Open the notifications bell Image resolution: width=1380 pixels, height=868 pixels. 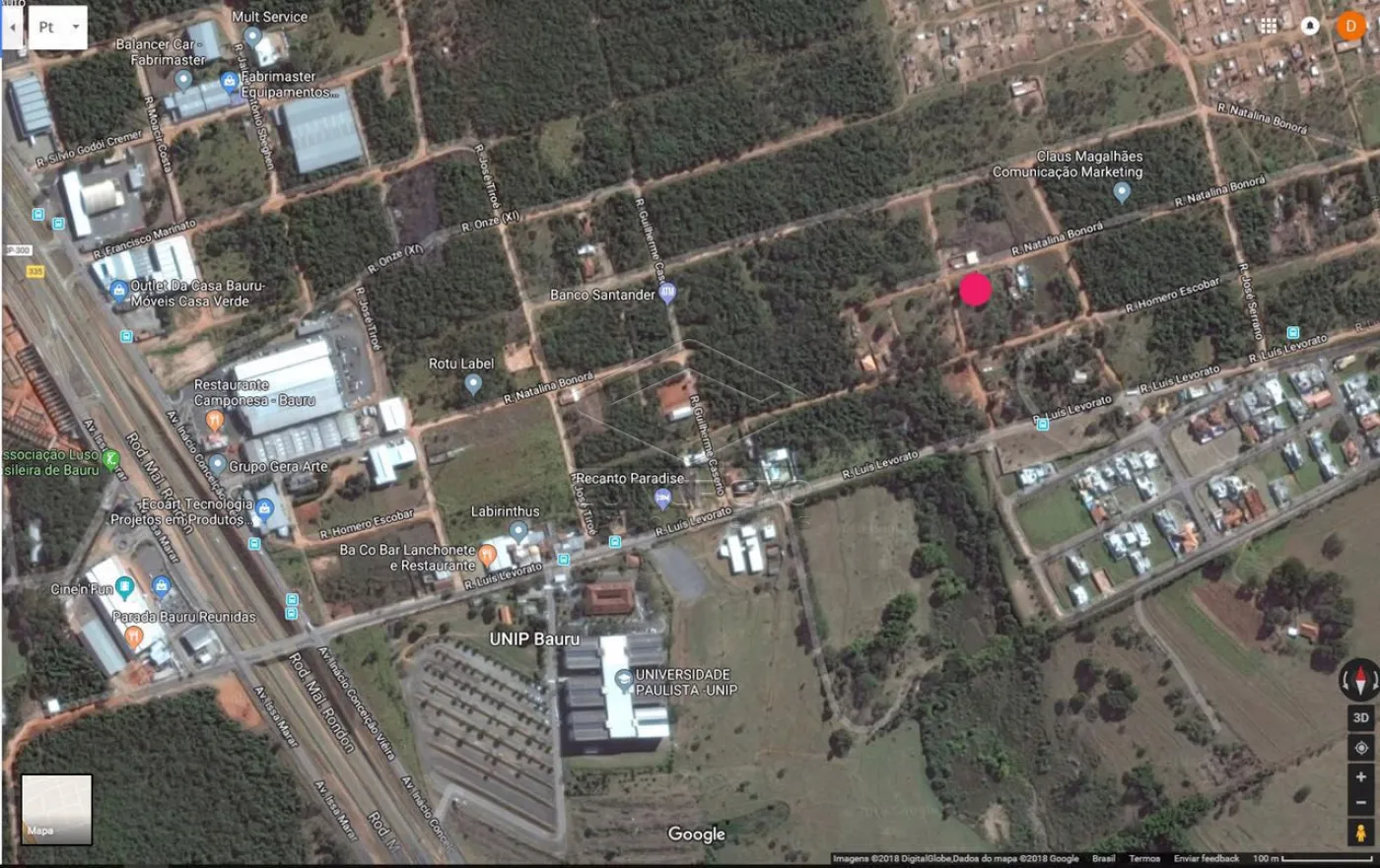coord(1309,27)
